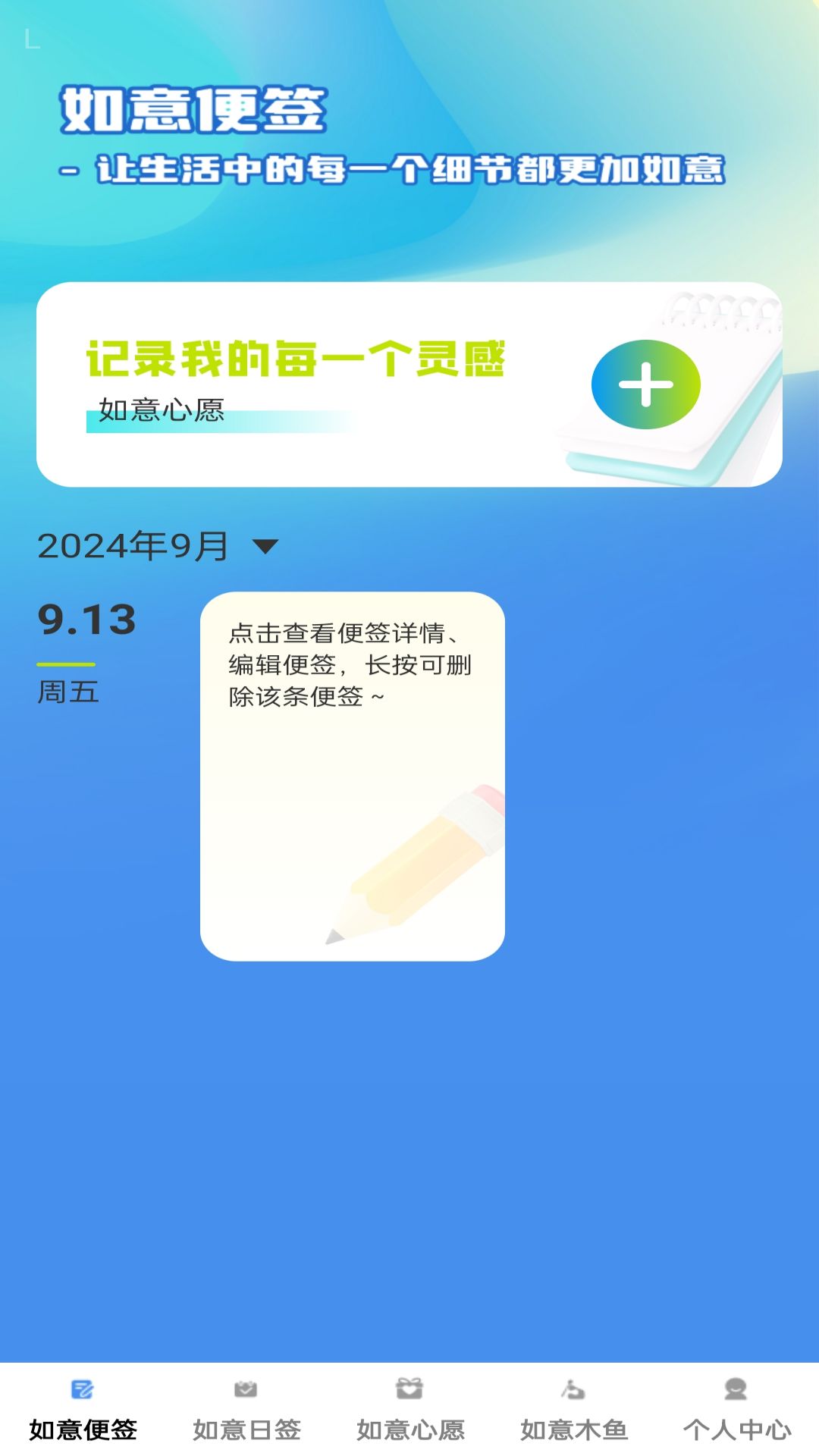
Task: Tap the green plus button to add note
Action: pyautogui.click(x=645, y=384)
